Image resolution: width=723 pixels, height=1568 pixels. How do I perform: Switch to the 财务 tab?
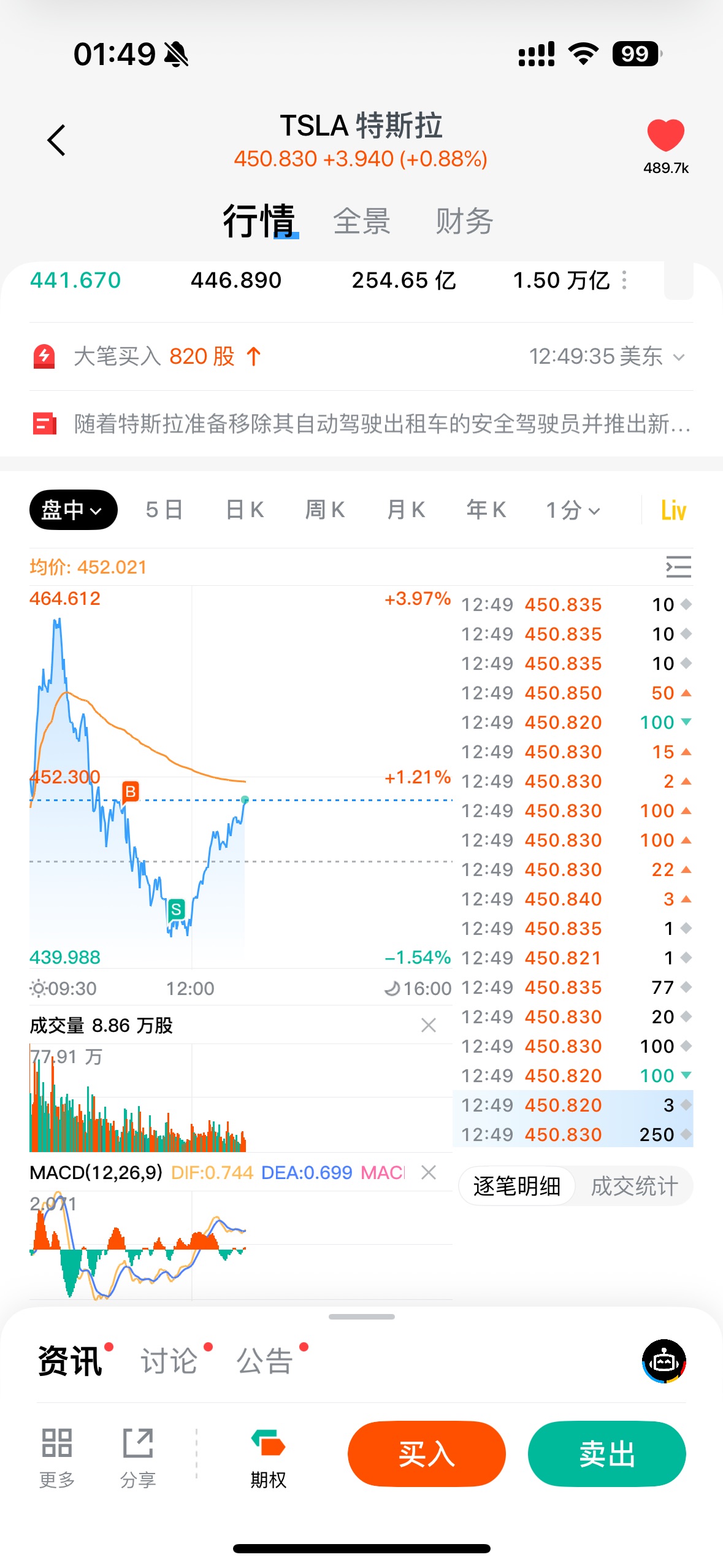click(x=464, y=221)
